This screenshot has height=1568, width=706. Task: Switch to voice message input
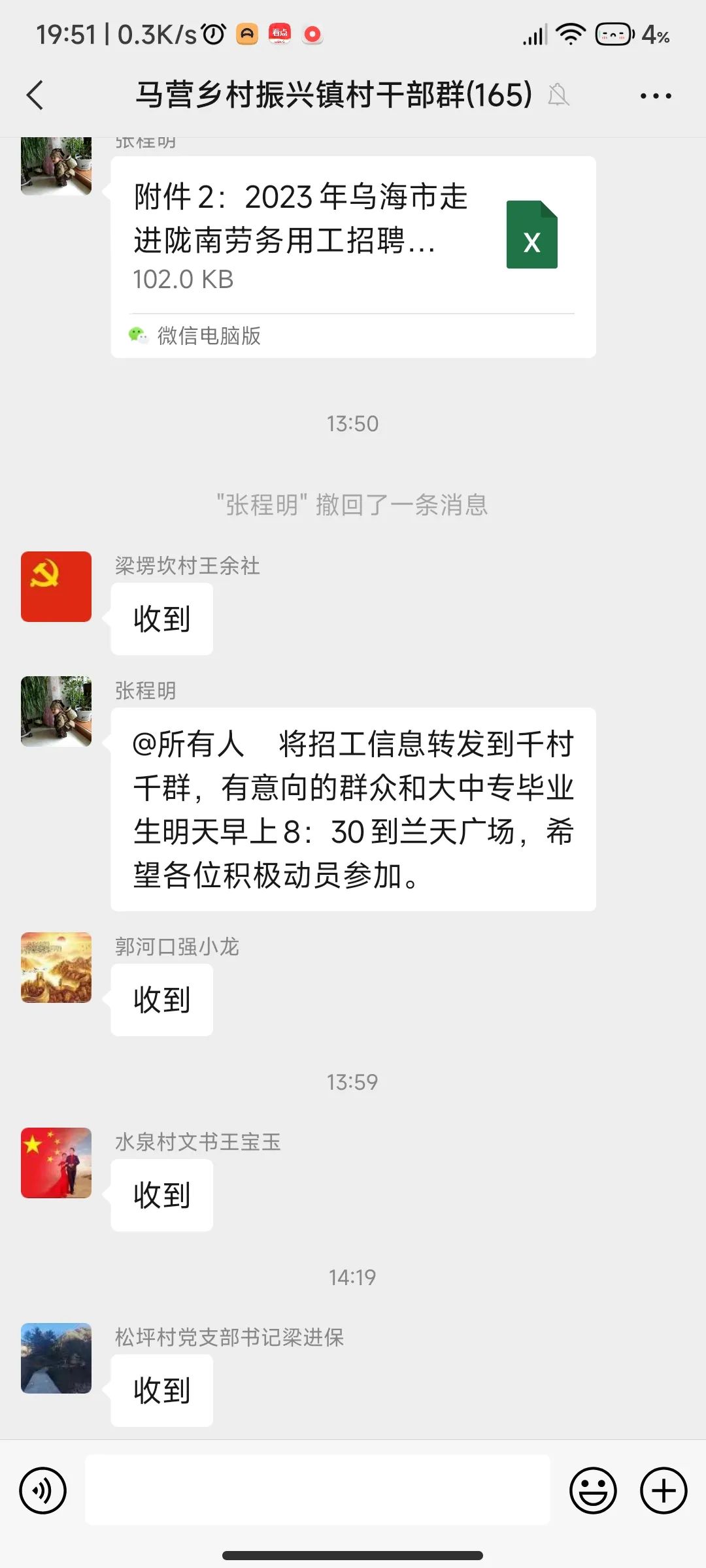(43, 1490)
